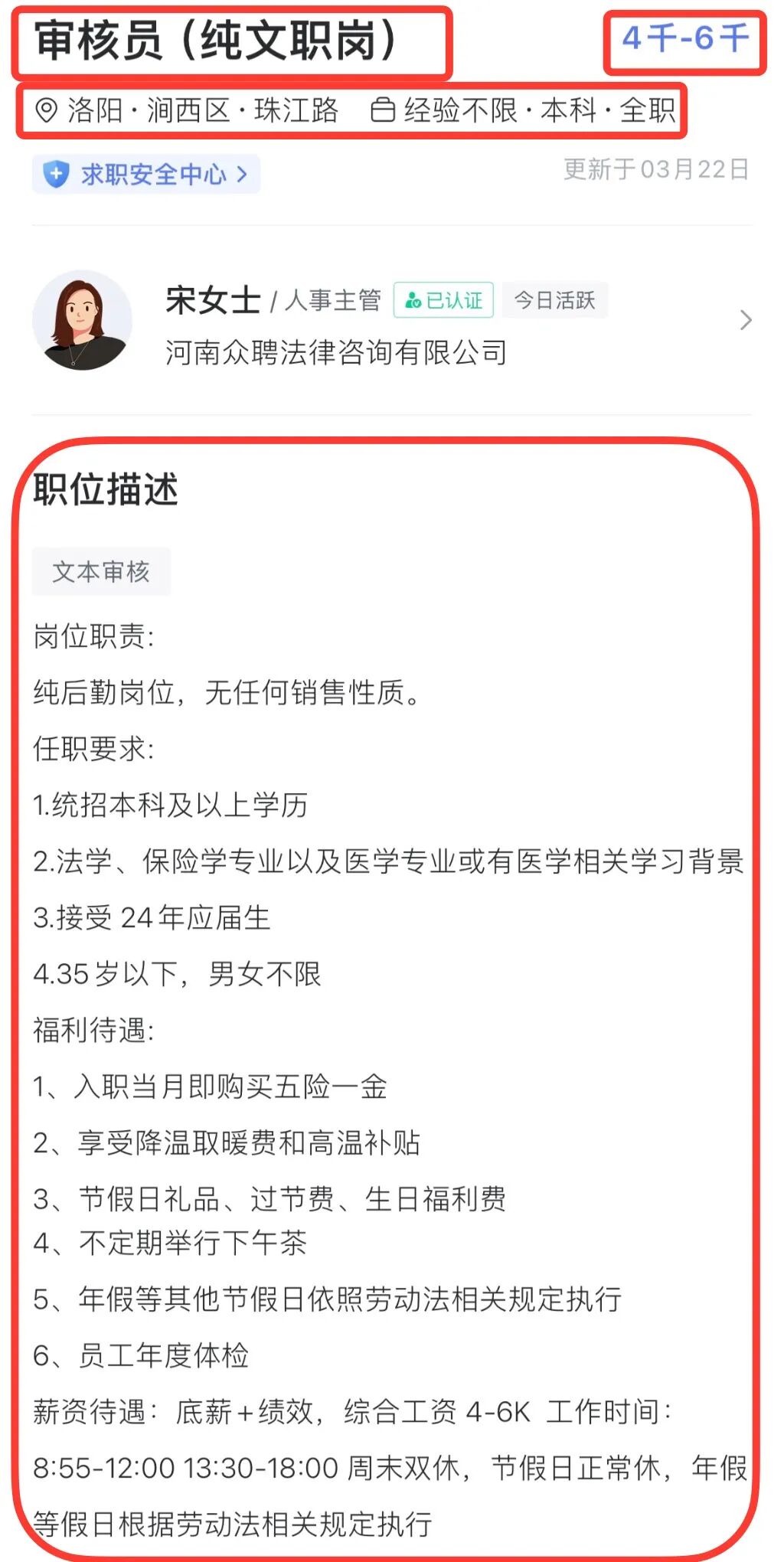The height and width of the screenshot is (1562, 784).
Task: Expand 求职安全中心 with its arrow
Action: (x=242, y=174)
